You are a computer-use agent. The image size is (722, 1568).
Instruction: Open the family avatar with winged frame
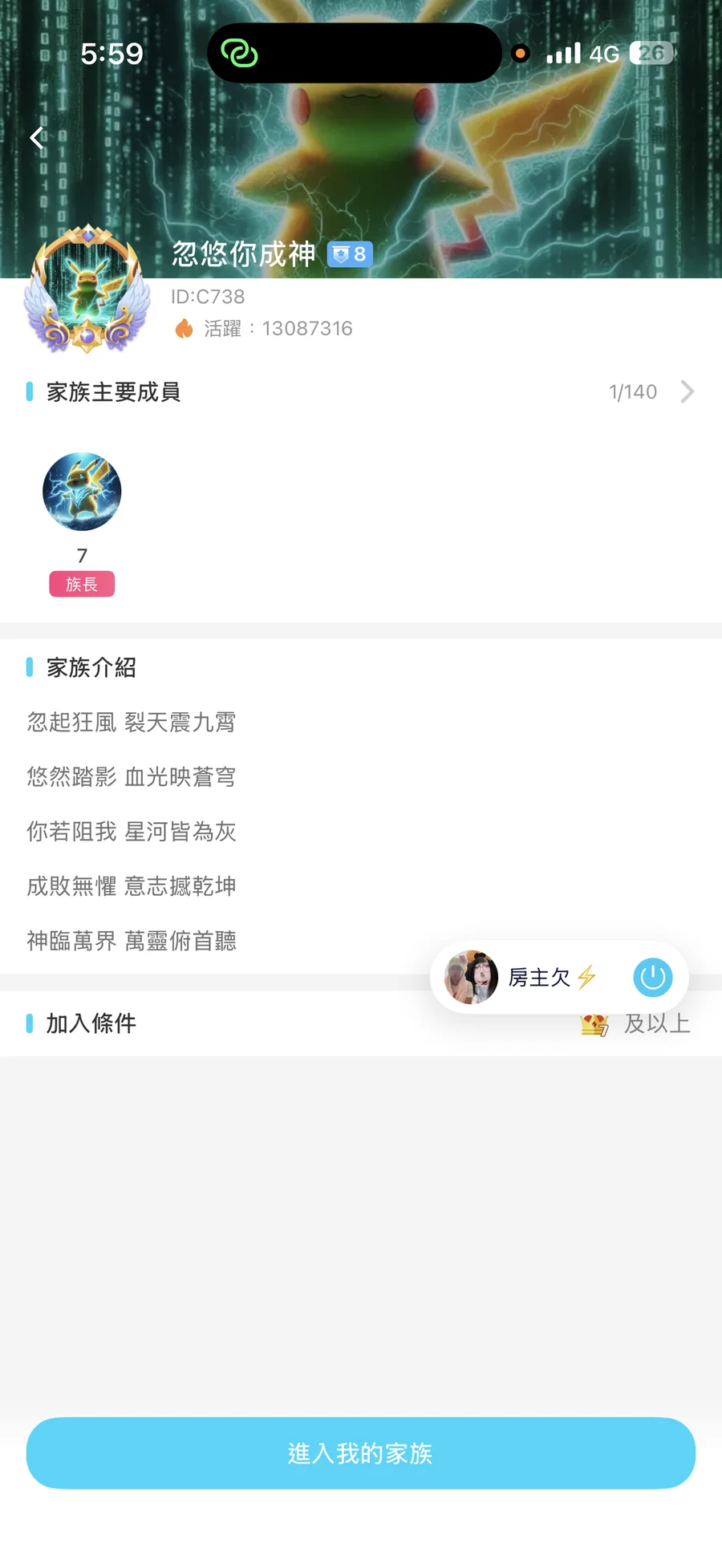click(87, 291)
